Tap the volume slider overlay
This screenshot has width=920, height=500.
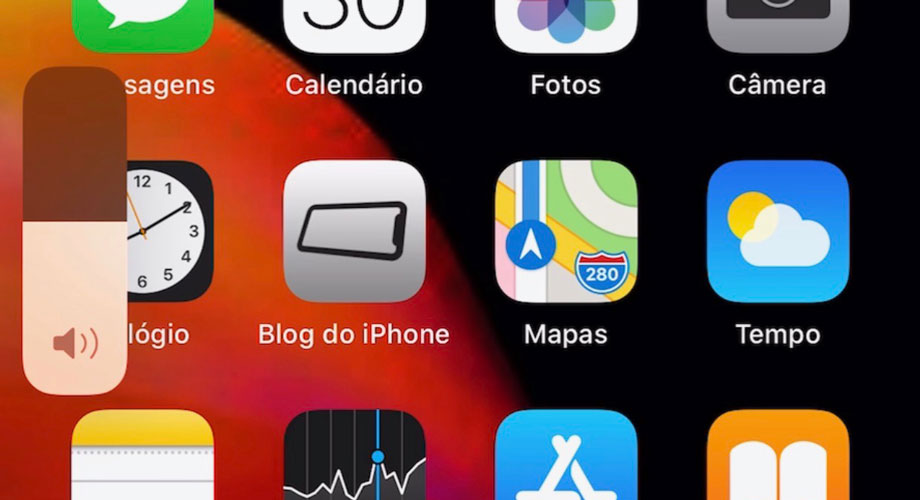click(x=74, y=231)
